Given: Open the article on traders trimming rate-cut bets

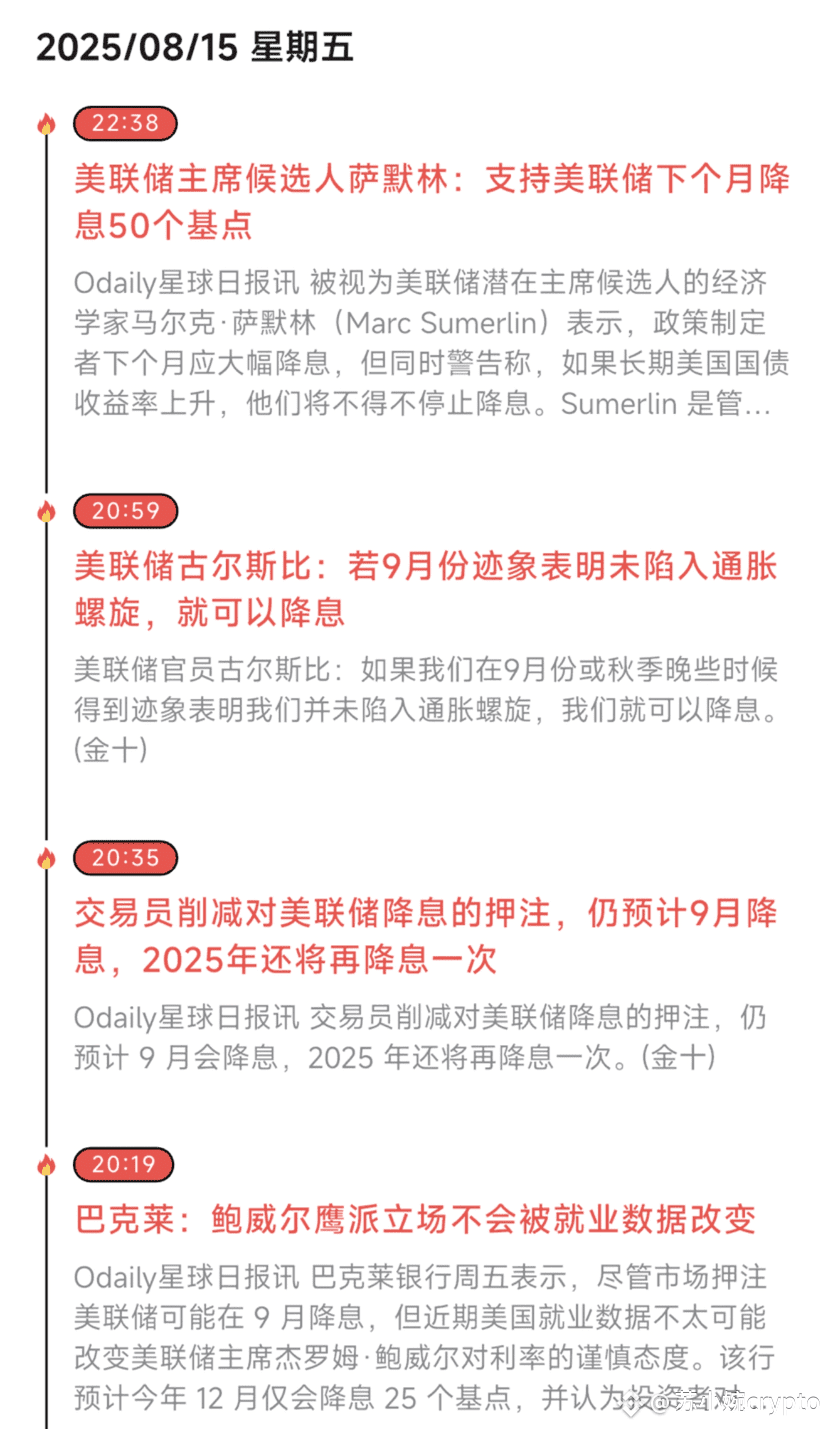Looking at the screenshot, I should 425,936.
